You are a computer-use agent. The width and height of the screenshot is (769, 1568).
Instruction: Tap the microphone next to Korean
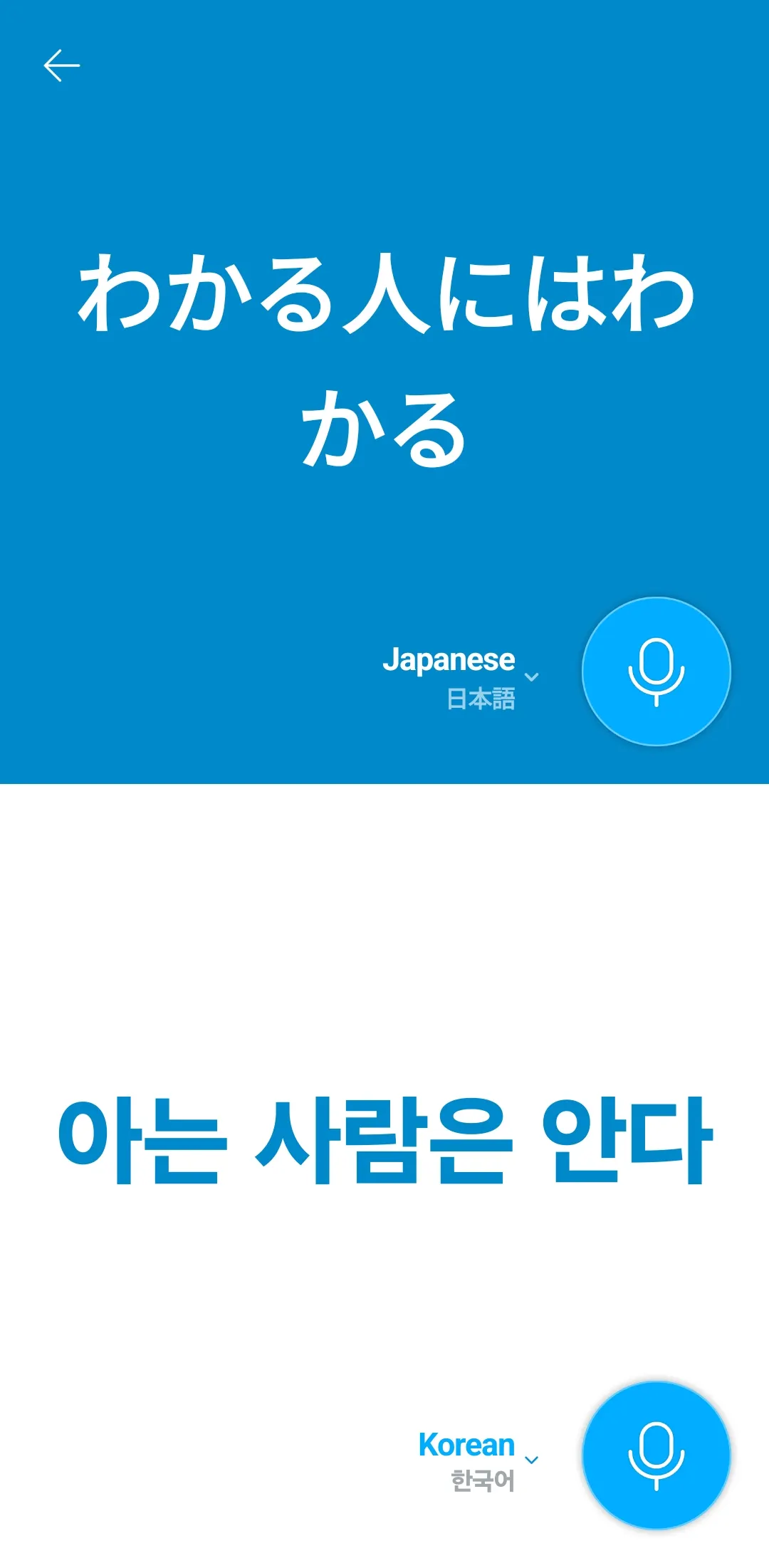[x=656, y=1455]
